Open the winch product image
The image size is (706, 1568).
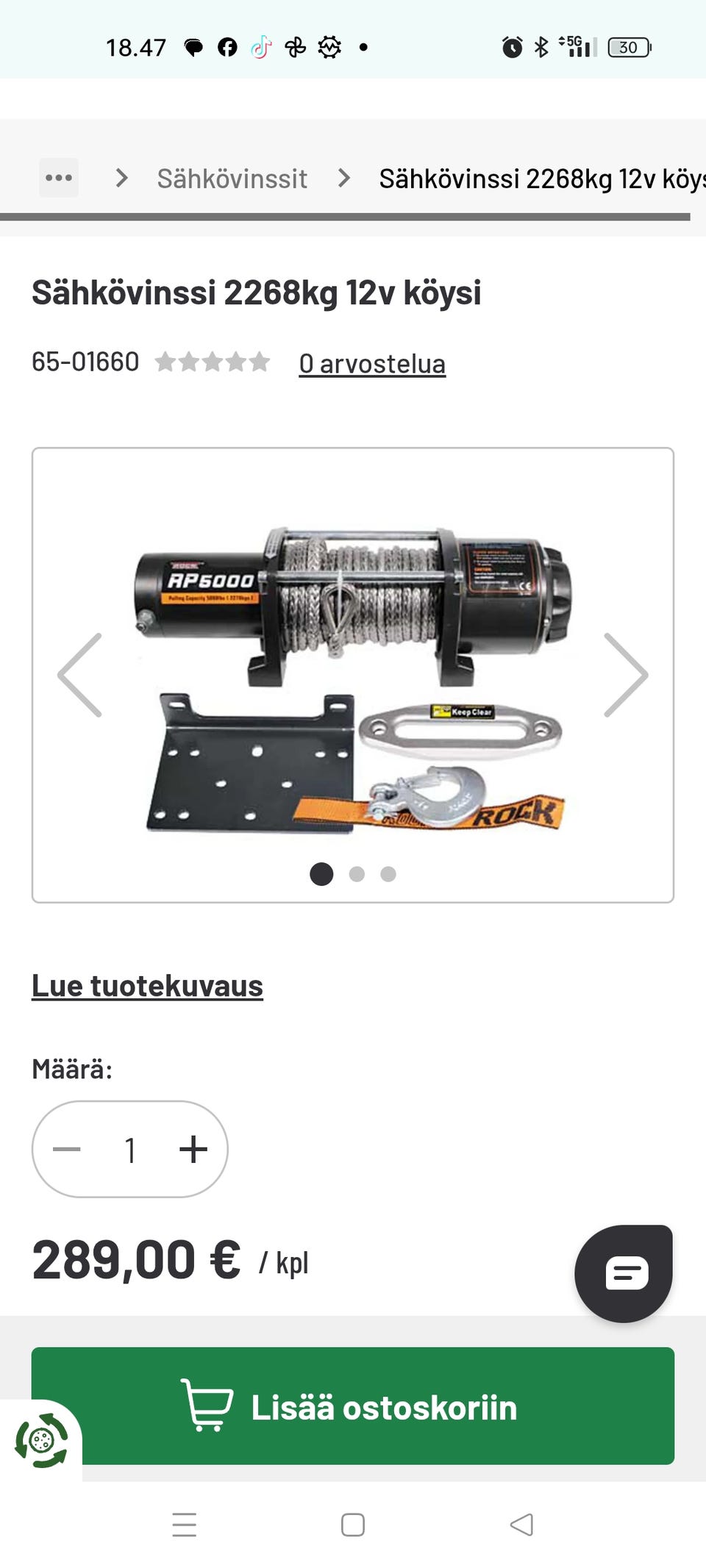click(x=353, y=680)
